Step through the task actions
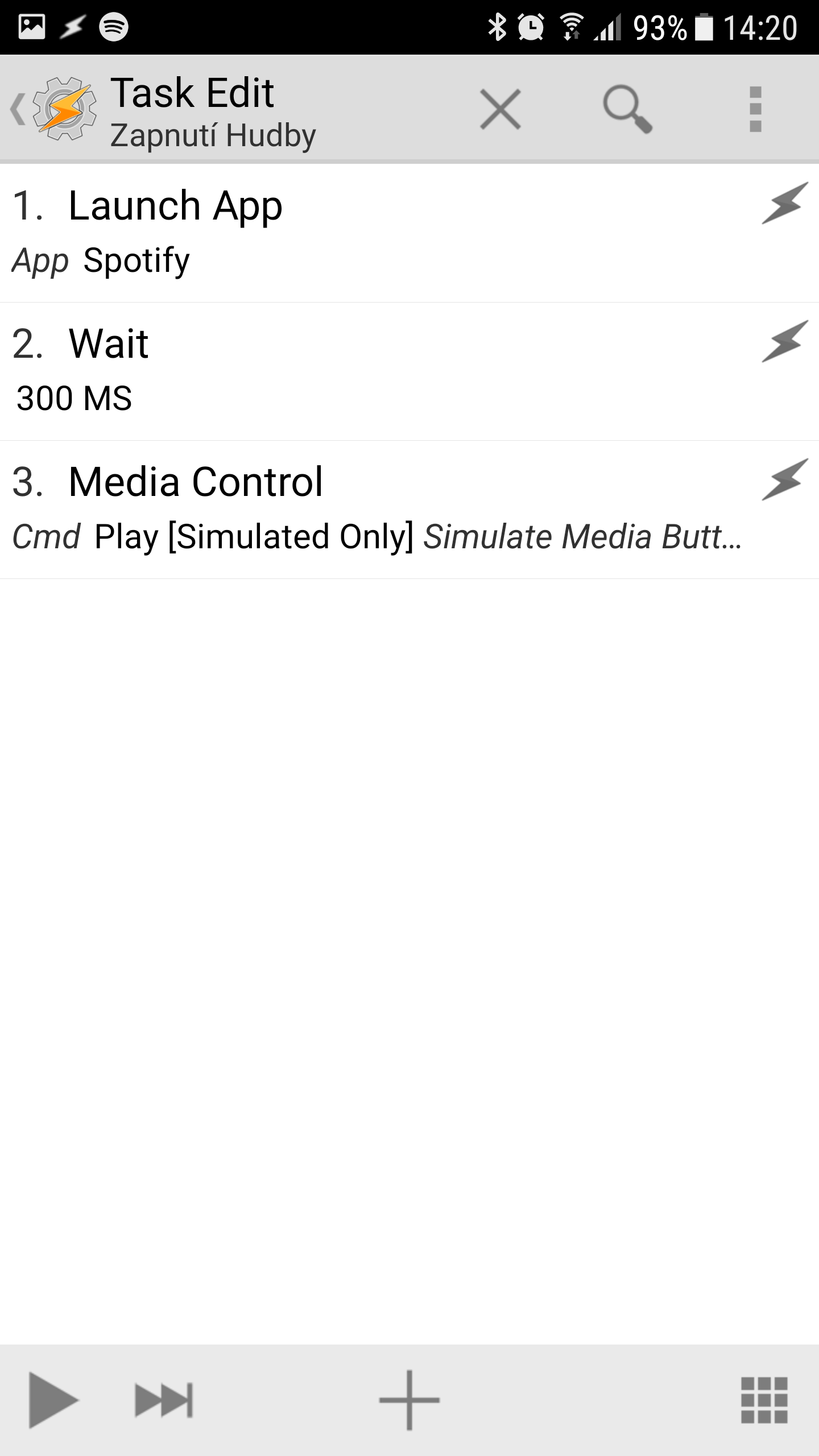 [x=164, y=1400]
